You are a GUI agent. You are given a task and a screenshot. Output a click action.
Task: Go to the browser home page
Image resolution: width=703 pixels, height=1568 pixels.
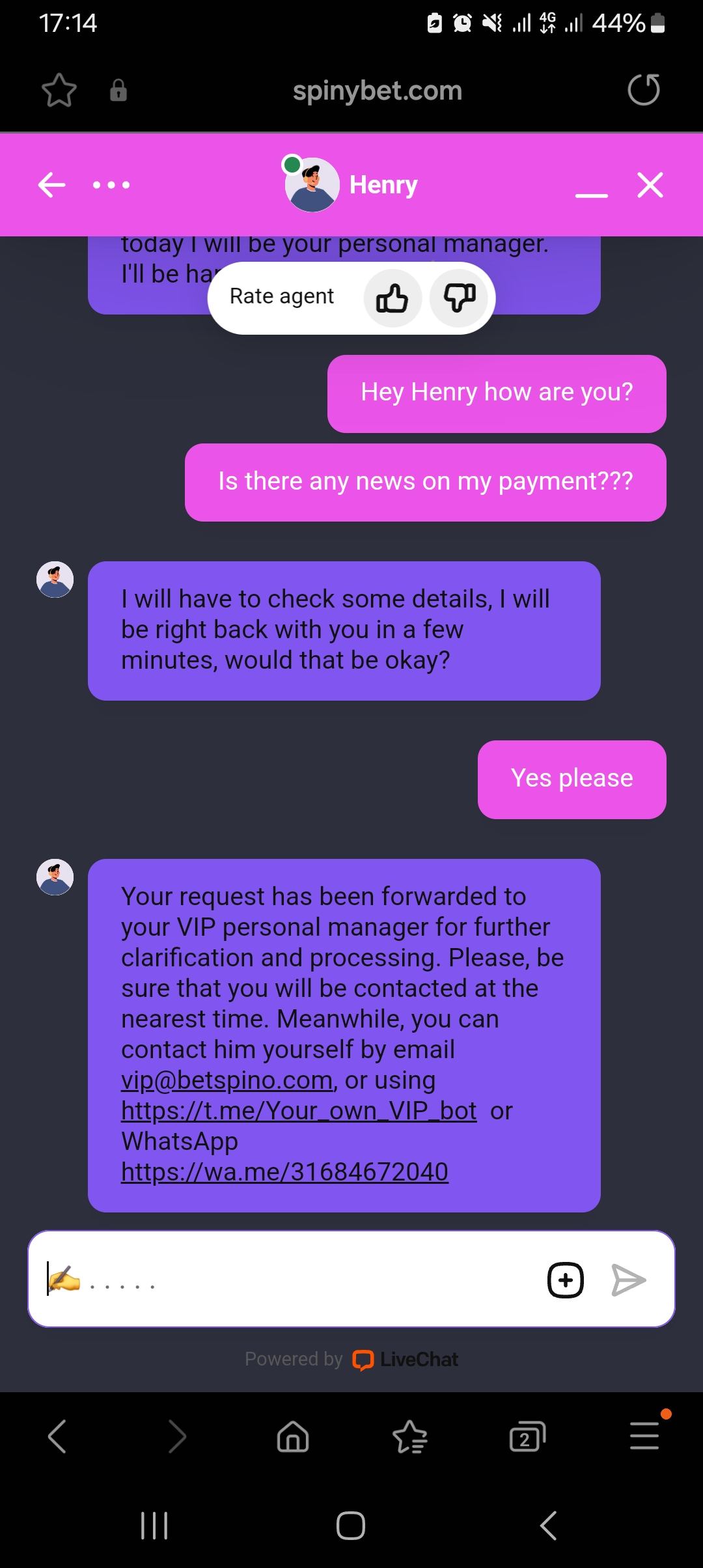coord(293,1436)
